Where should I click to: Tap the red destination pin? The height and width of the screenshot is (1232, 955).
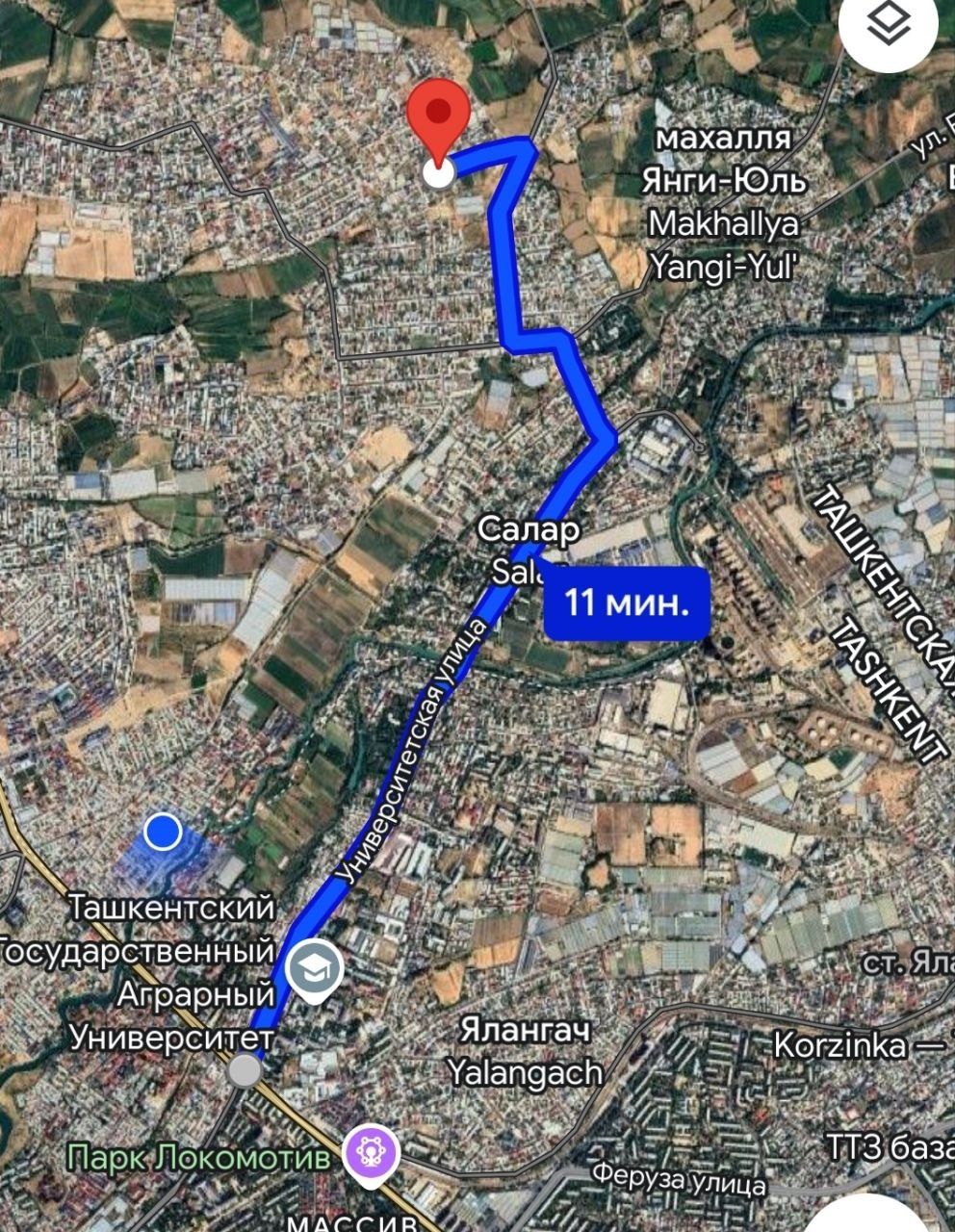point(438,115)
